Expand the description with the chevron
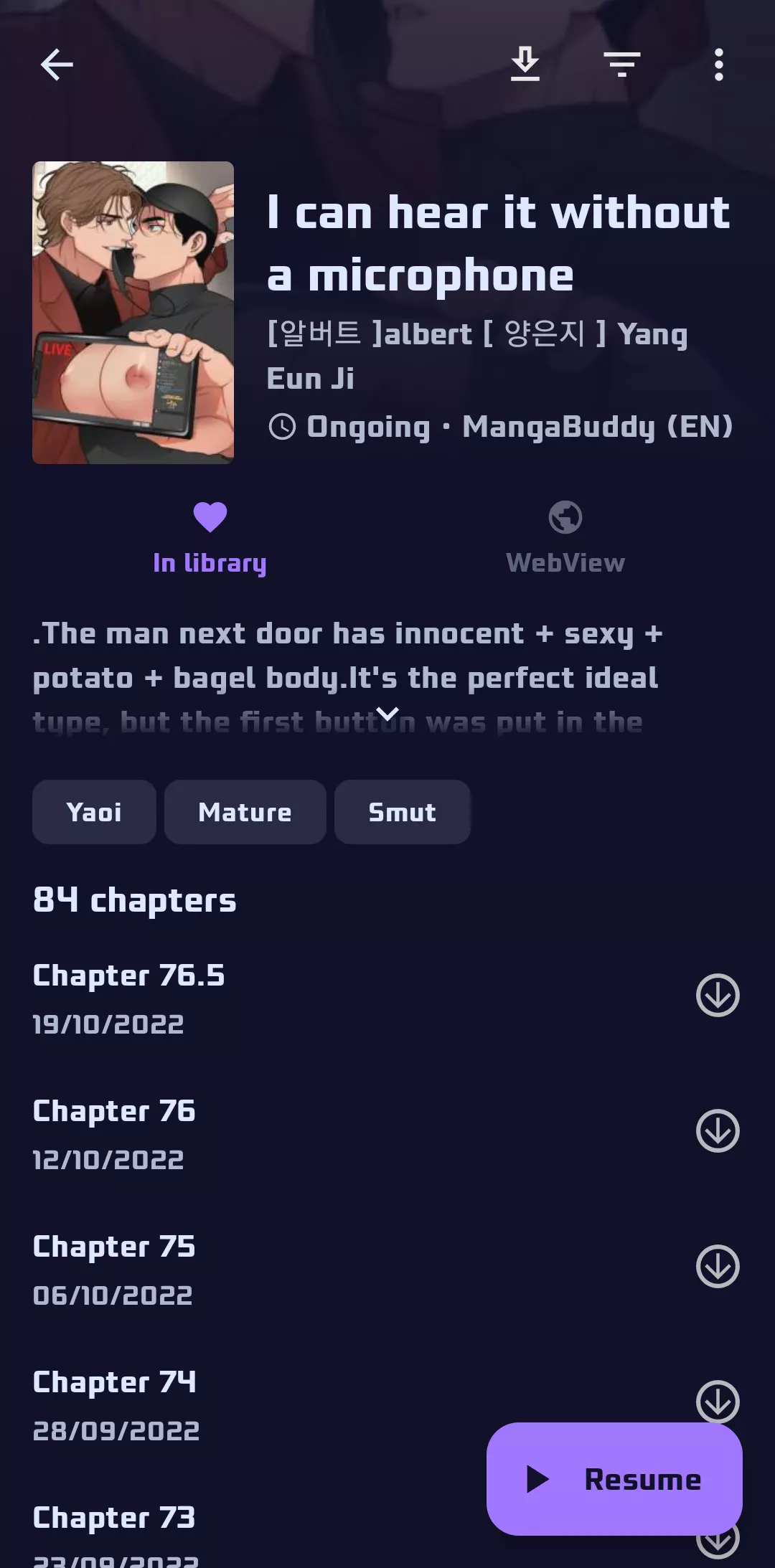Screen dimensions: 775x1568 [387, 714]
